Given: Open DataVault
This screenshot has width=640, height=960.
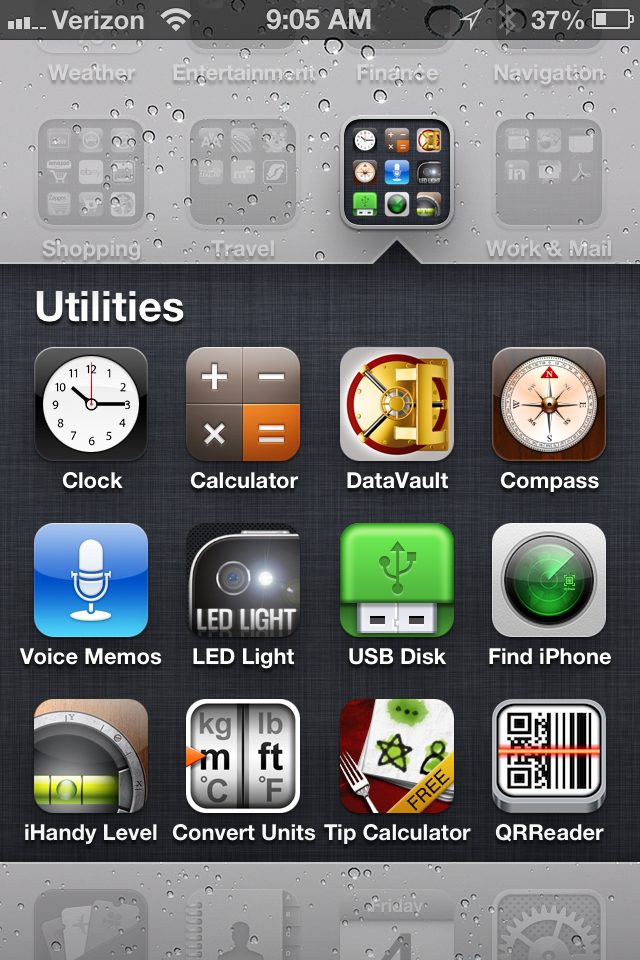Looking at the screenshot, I should pyautogui.click(x=396, y=404).
